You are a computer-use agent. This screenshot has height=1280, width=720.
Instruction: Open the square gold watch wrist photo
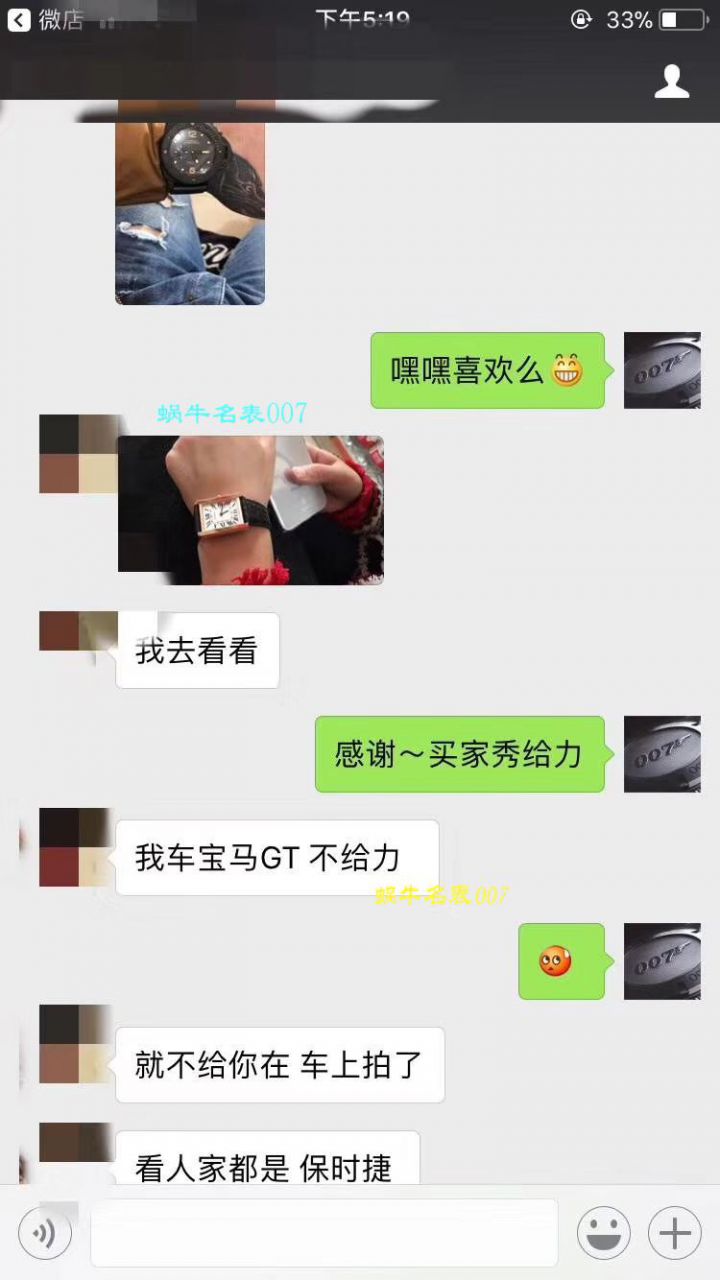coord(250,510)
